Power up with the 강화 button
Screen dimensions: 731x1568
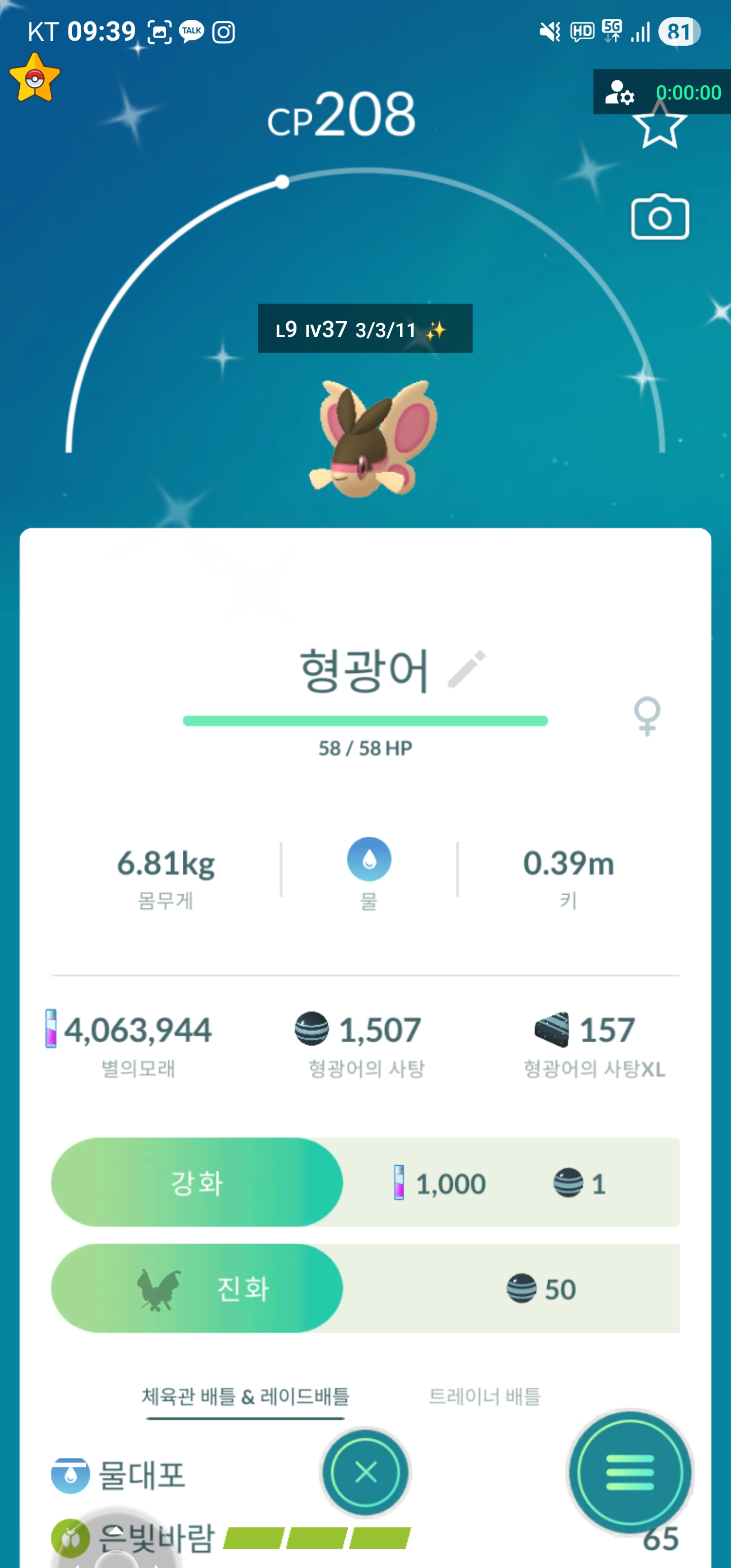(196, 1182)
